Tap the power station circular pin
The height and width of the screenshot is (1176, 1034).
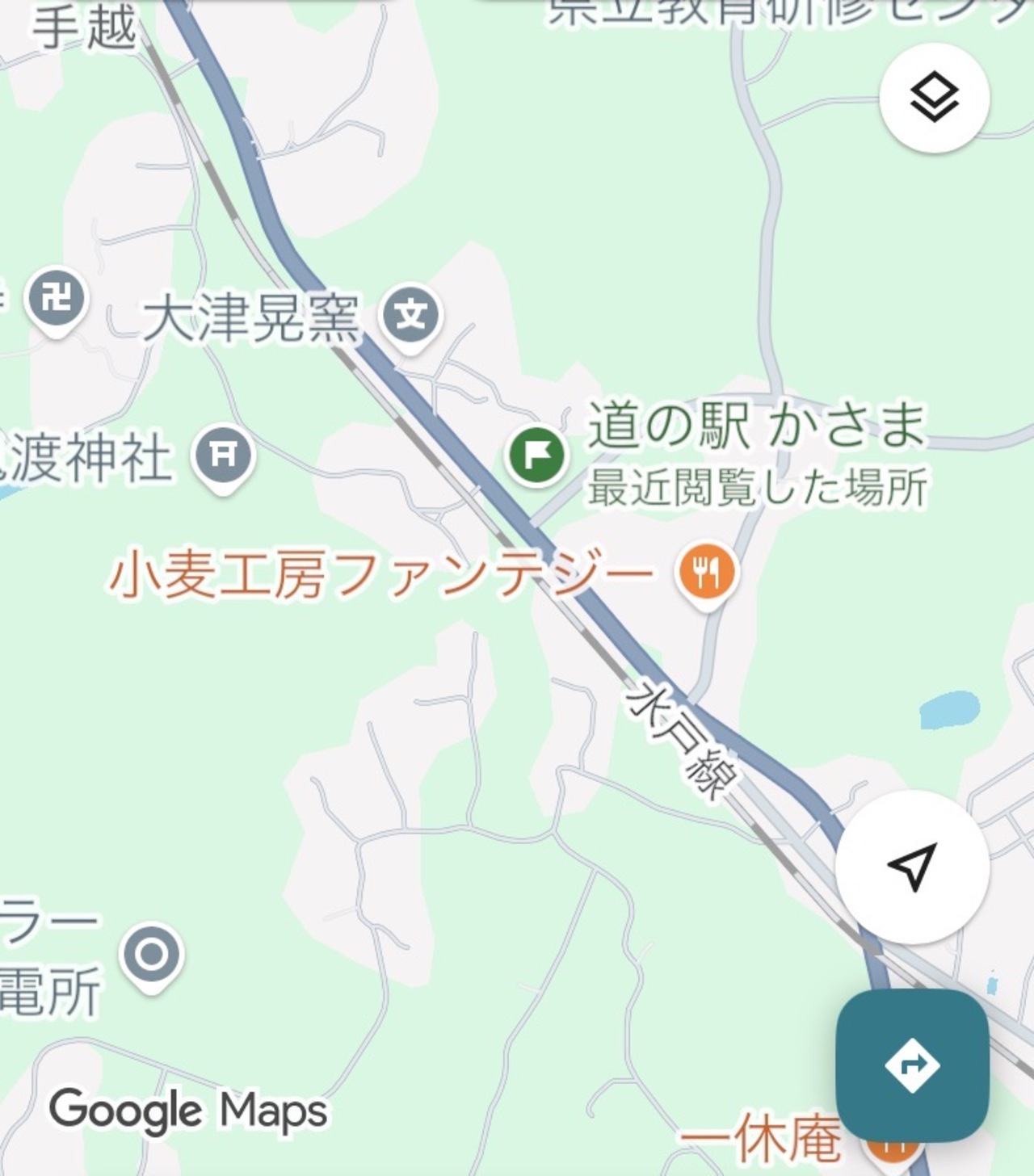click(151, 955)
